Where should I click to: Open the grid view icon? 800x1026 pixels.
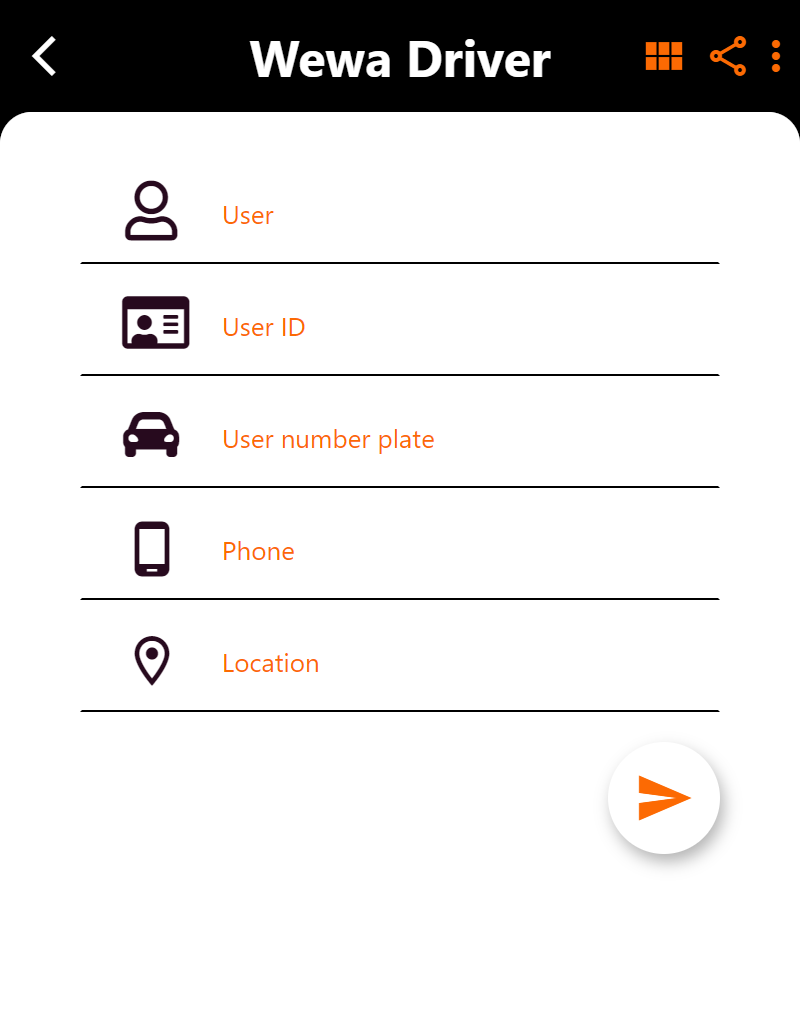pos(664,56)
